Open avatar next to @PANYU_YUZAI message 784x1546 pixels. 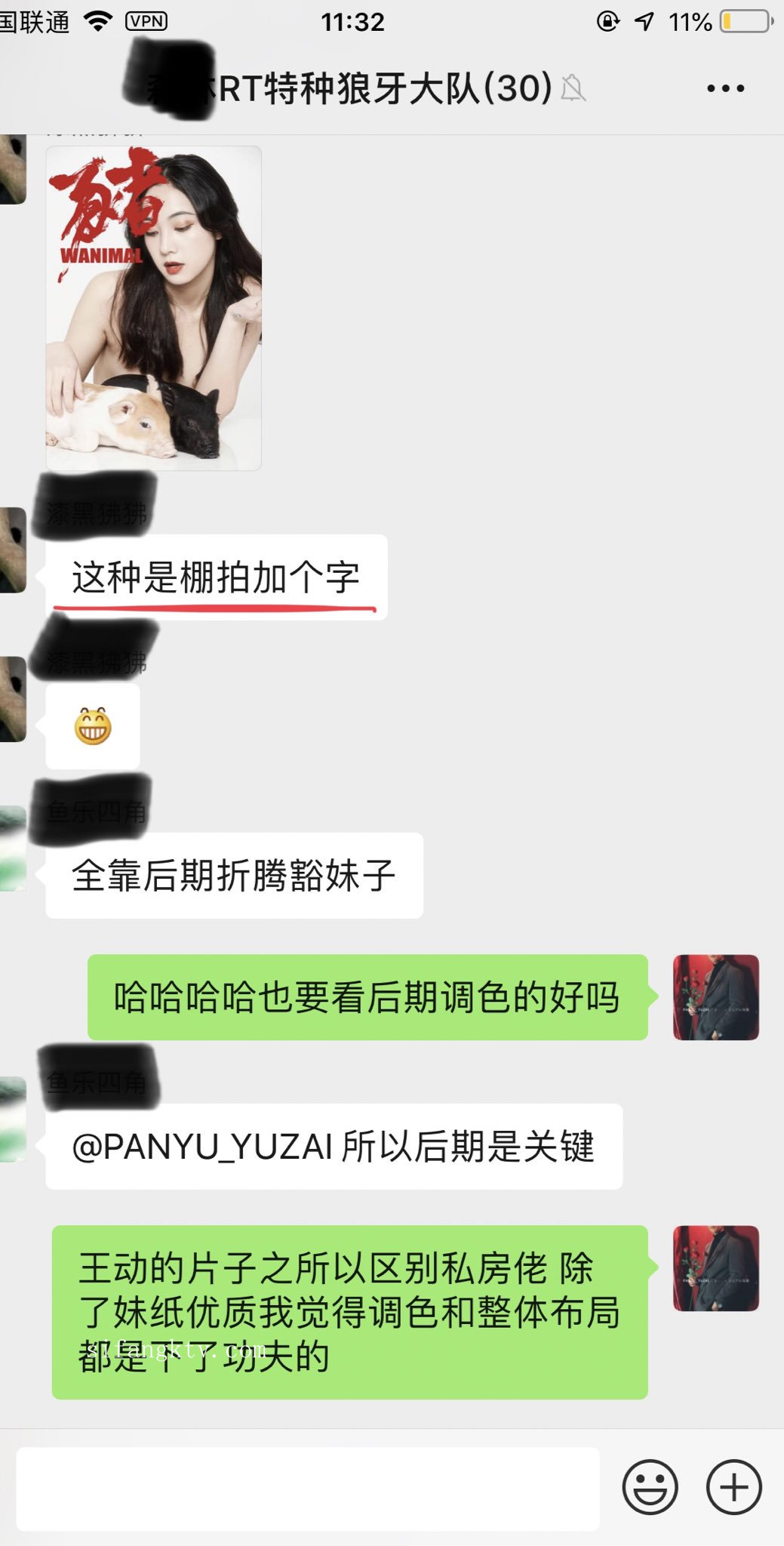click(x=12, y=1119)
